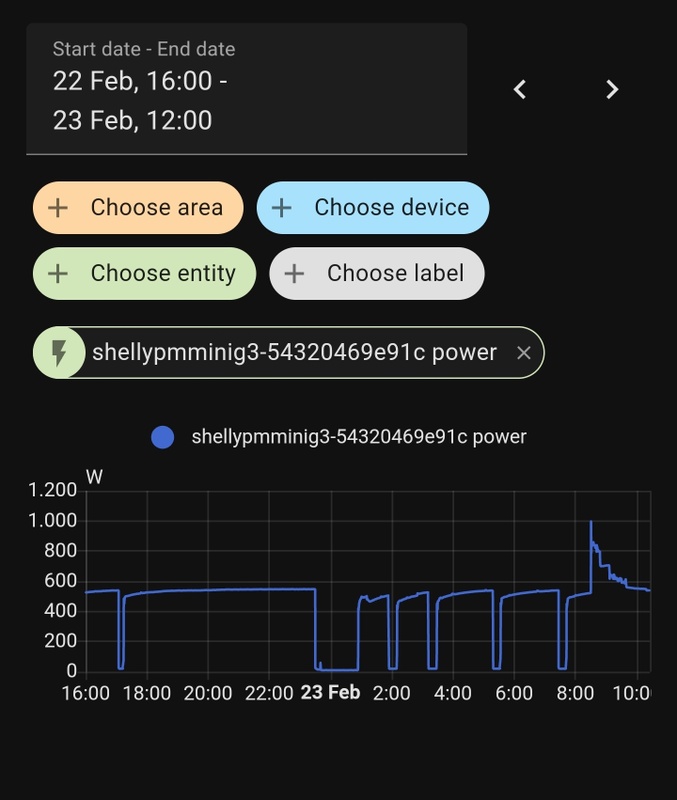This screenshot has width=677, height=800.
Task: Toggle the shellypmminig3 power legend series
Action: coord(339,437)
